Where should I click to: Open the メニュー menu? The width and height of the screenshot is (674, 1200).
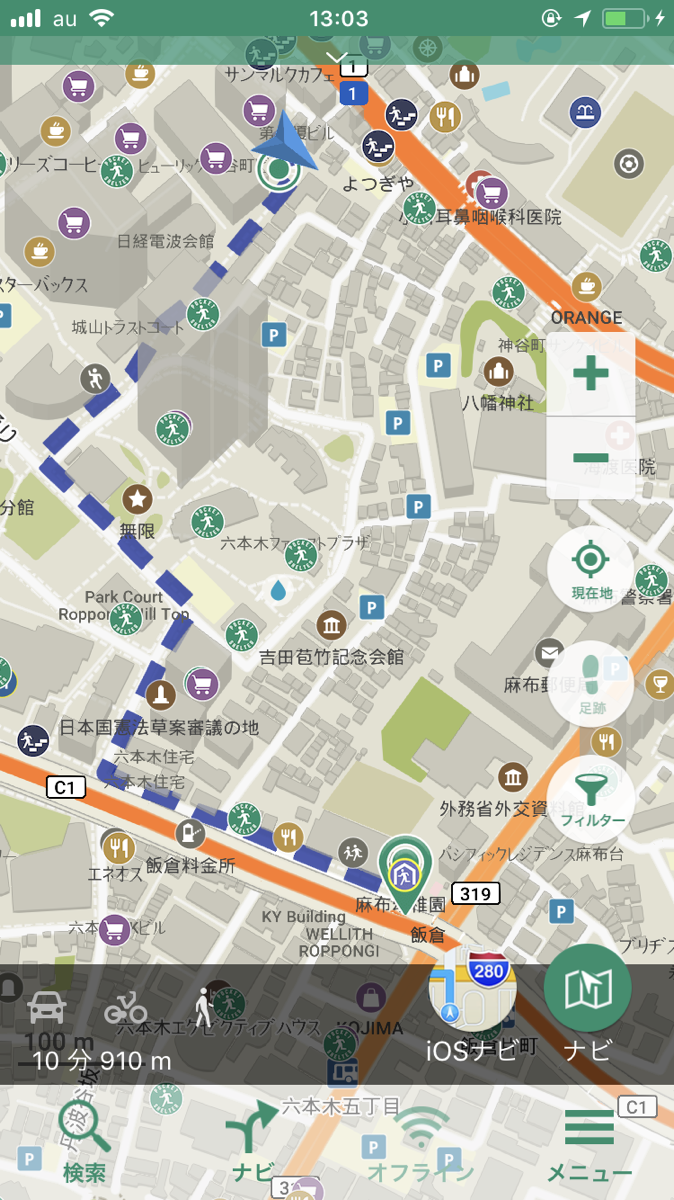pyautogui.click(x=589, y=1141)
